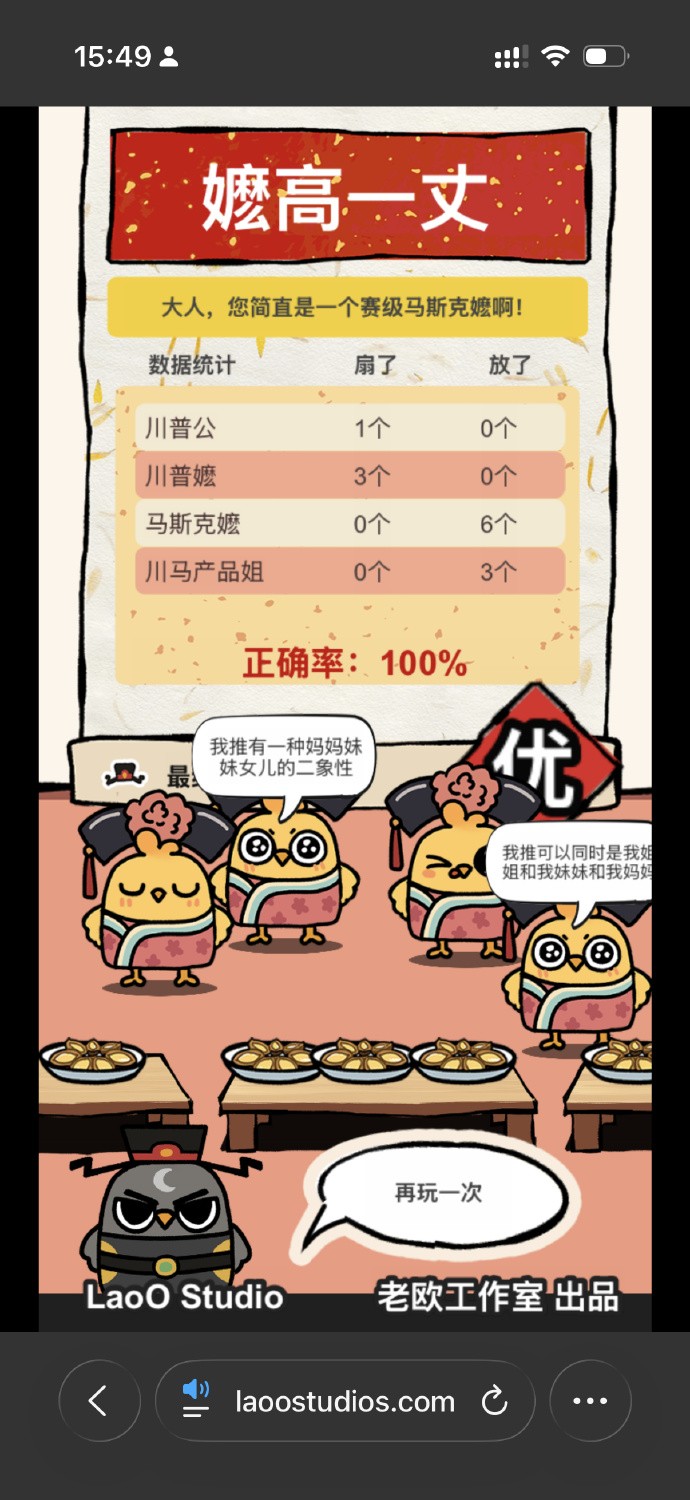
Task: Open the browser overflow menu
Action: point(590,1401)
